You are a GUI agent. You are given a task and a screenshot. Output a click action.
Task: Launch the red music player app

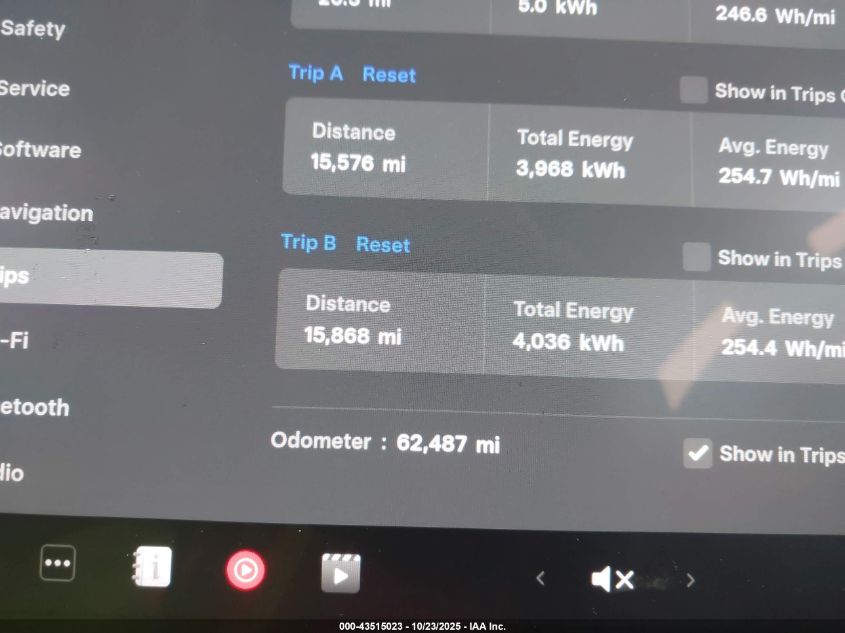coord(245,570)
